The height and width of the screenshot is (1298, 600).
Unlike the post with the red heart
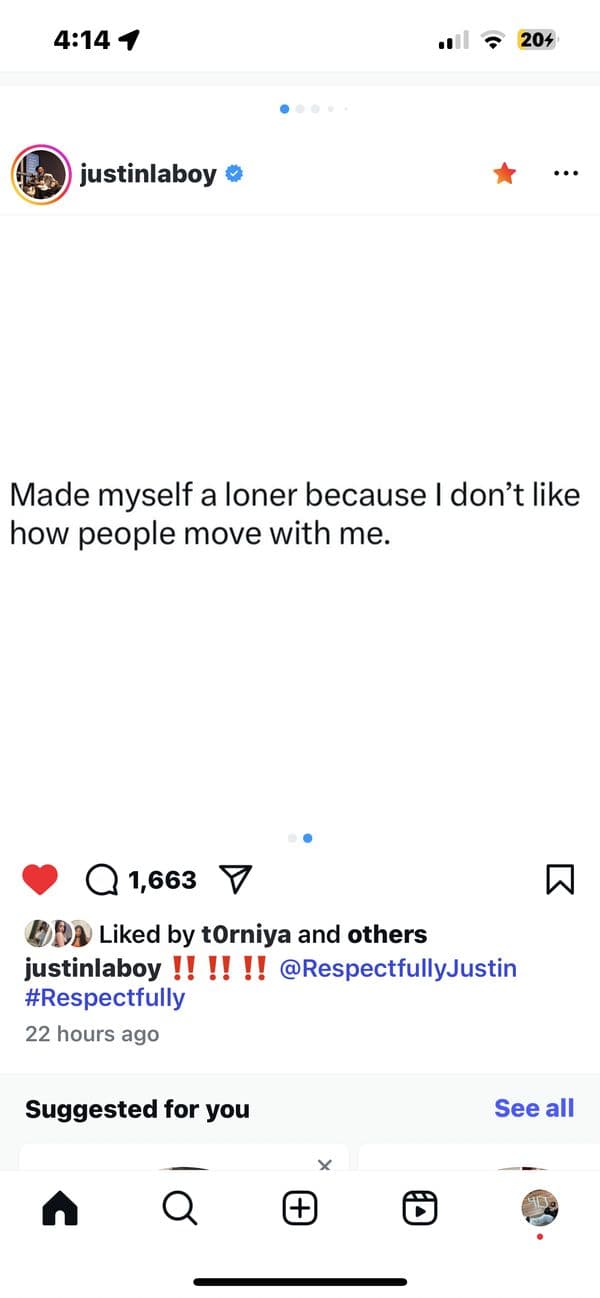(40, 880)
